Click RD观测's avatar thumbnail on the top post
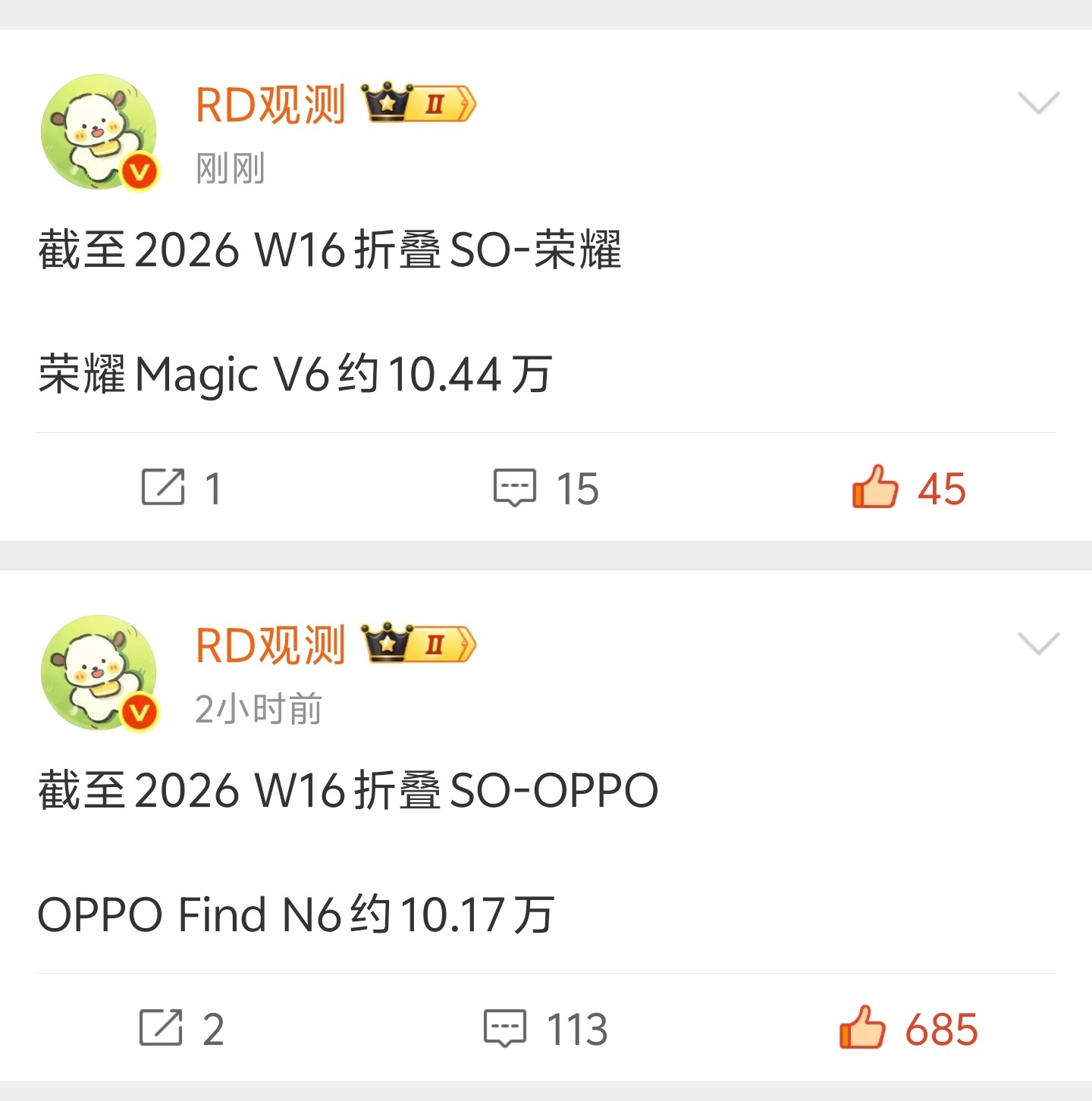The height and width of the screenshot is (1101, 1092). click(99, 130)
